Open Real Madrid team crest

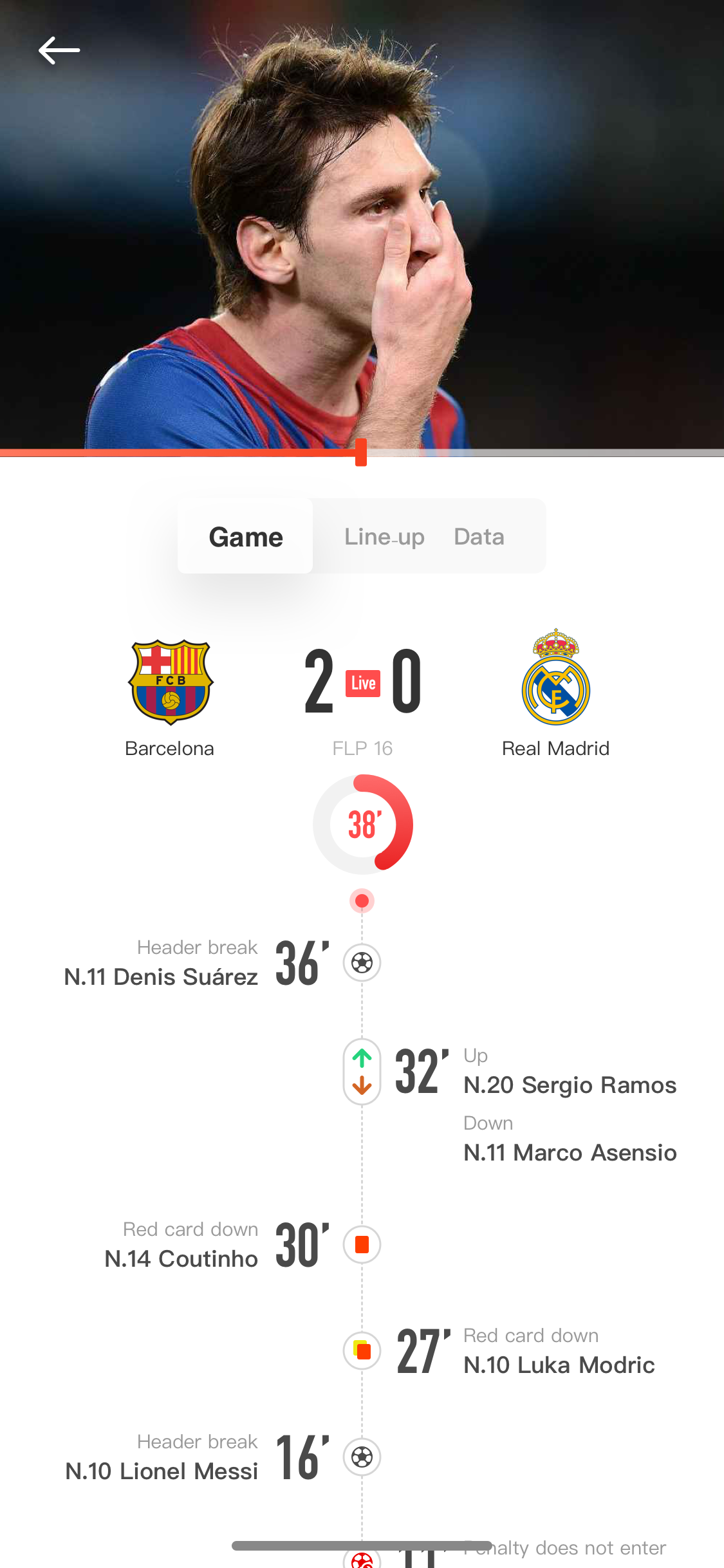(x=555, y=677)
